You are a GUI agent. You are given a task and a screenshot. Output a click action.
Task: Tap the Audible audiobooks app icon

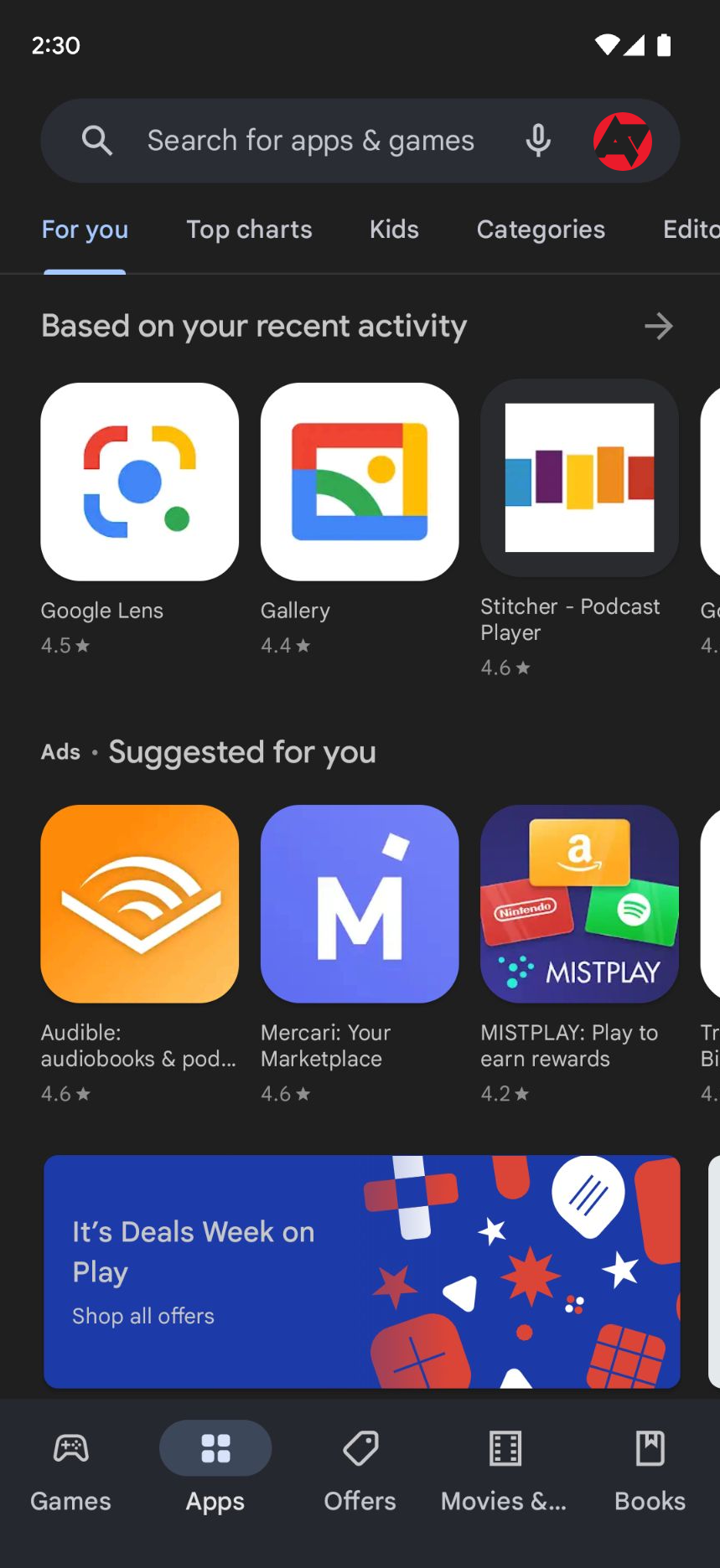139,905
